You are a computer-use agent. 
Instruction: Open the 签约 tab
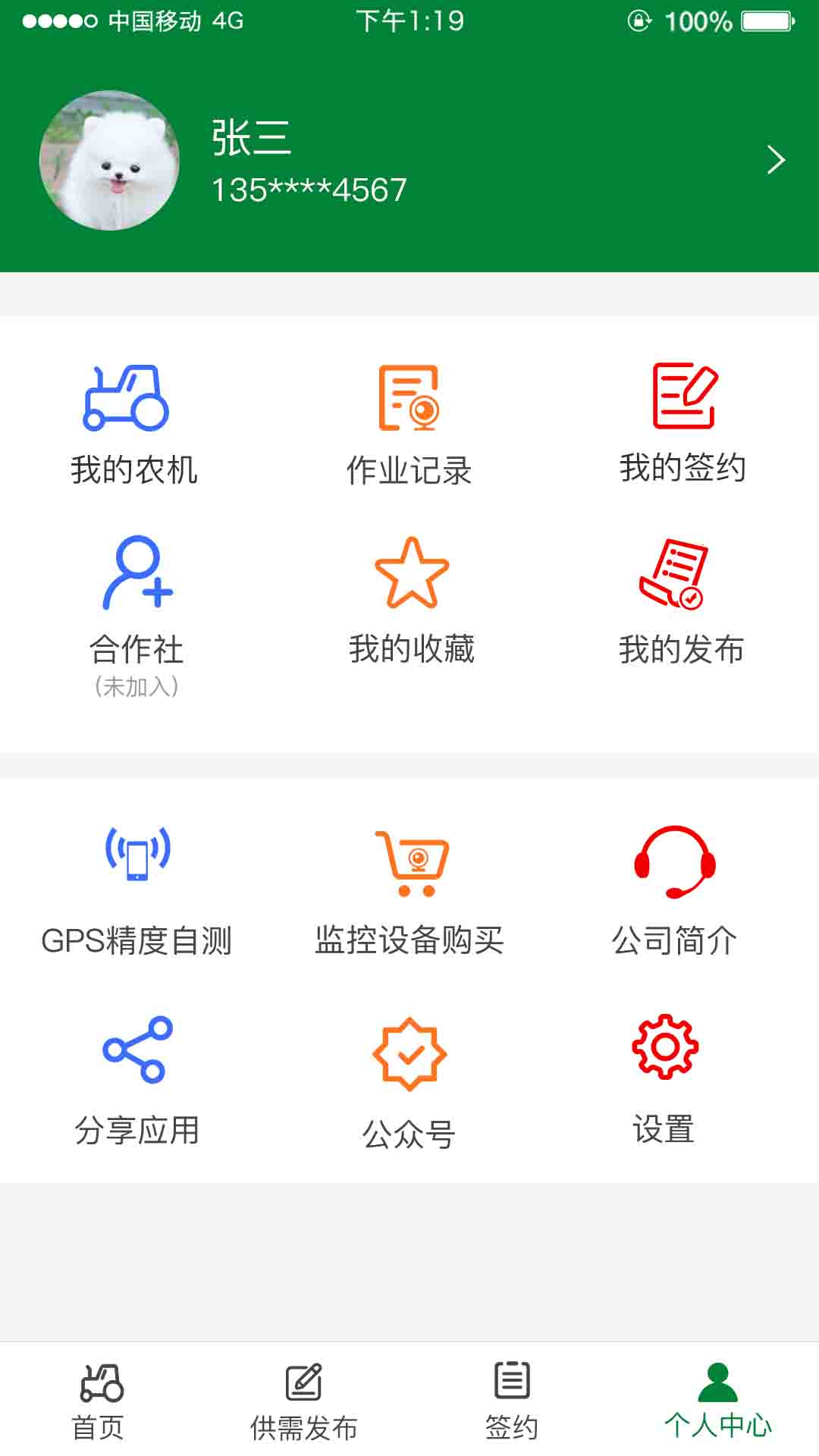pos(512,1407)
